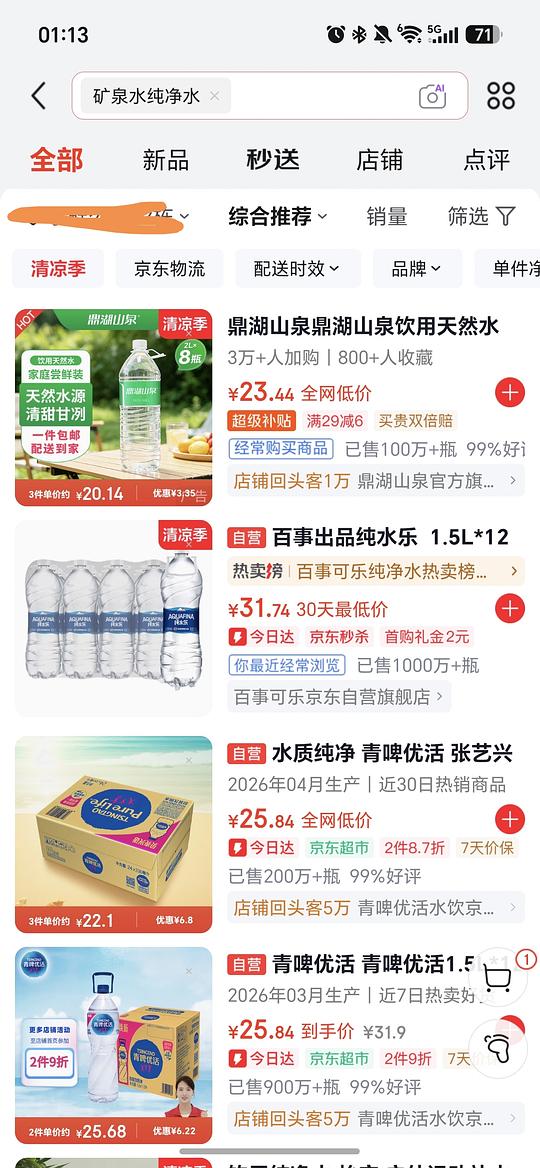Go back using the arrow icon
The width and height of the screenshot is (540, 1168).
(x=39, y=96)
